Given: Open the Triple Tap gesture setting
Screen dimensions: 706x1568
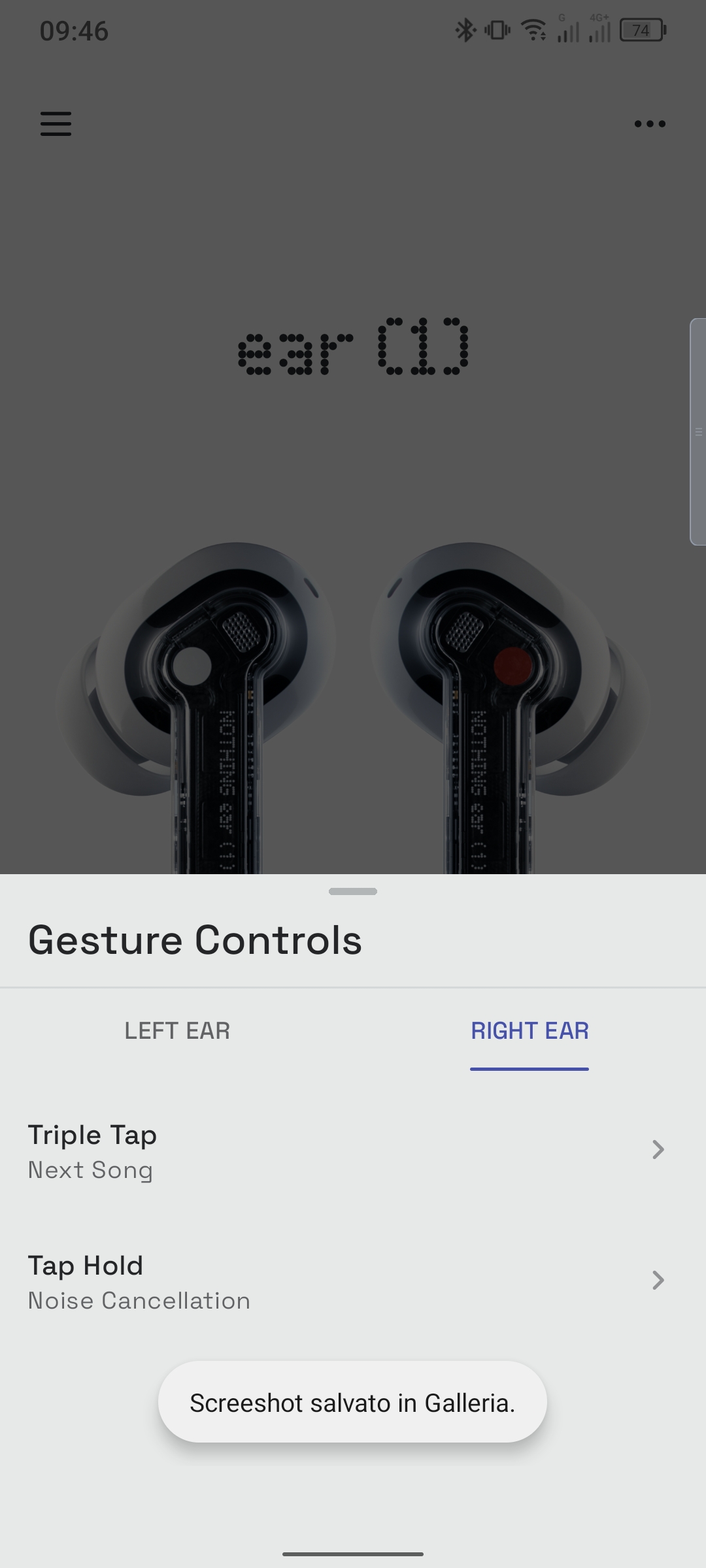Looking at the screenshot, I should pos(346,1151).
